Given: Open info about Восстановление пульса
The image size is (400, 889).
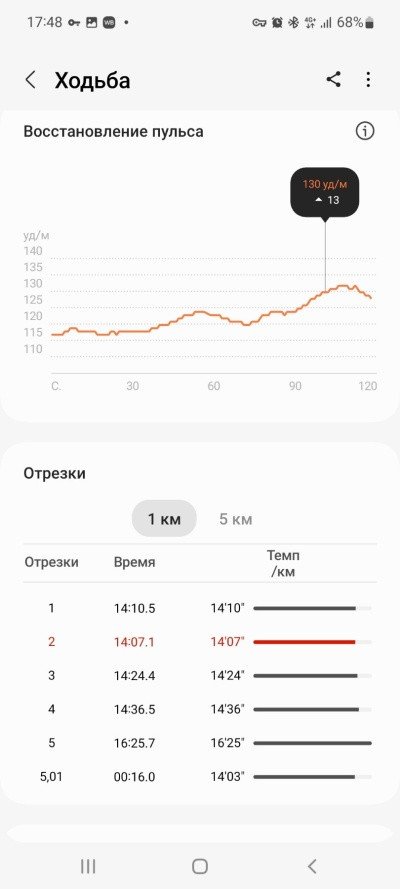Looking at the screenshot, I should (x=365, y=132).
